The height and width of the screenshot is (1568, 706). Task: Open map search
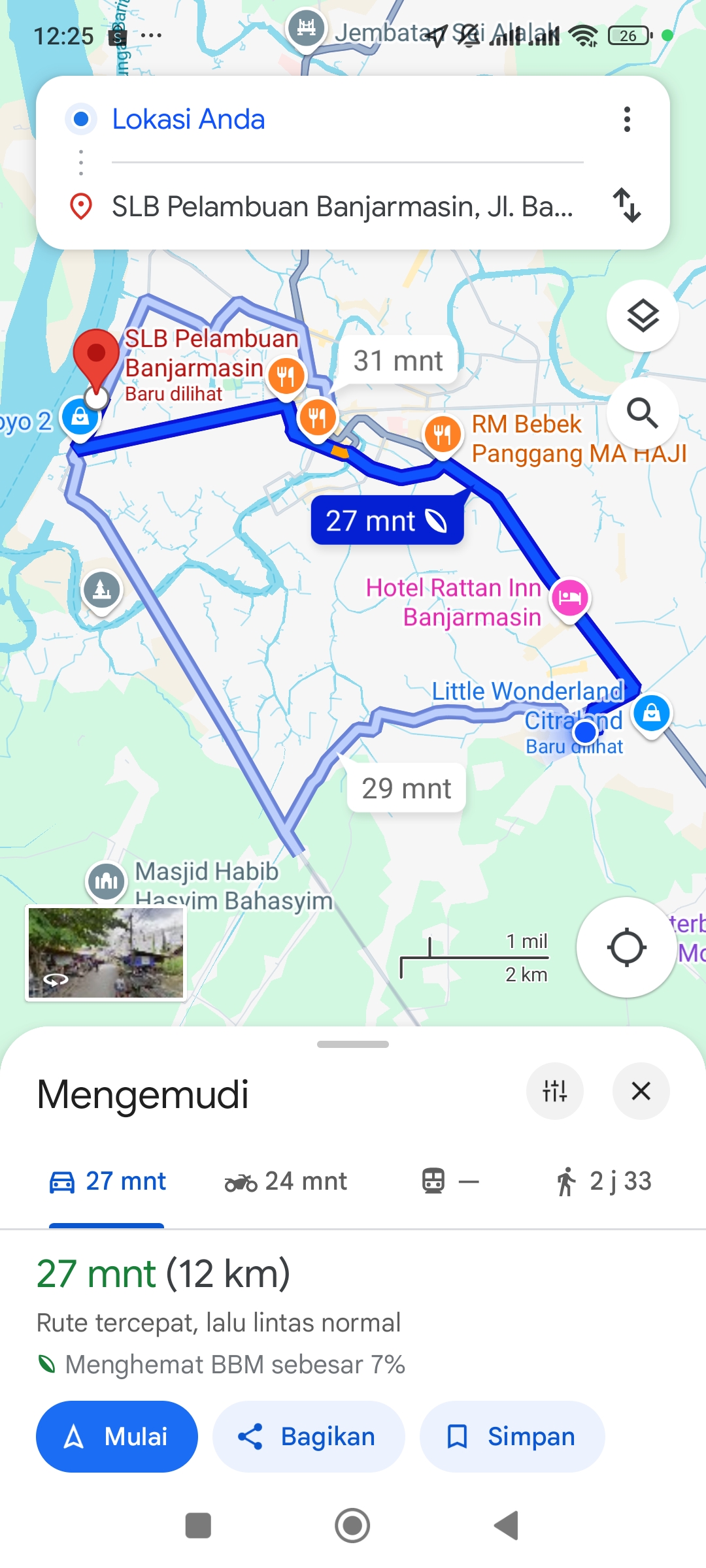pos(643,414)
